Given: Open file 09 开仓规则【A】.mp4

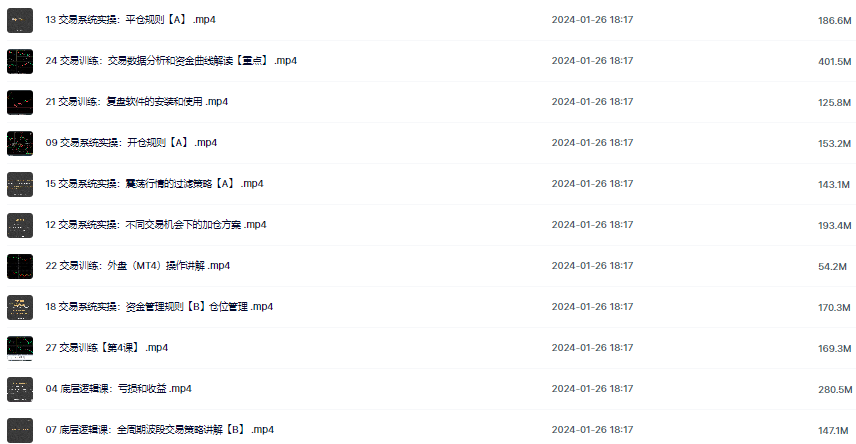Looking at the screenshot, I should (x=131, y=142).
